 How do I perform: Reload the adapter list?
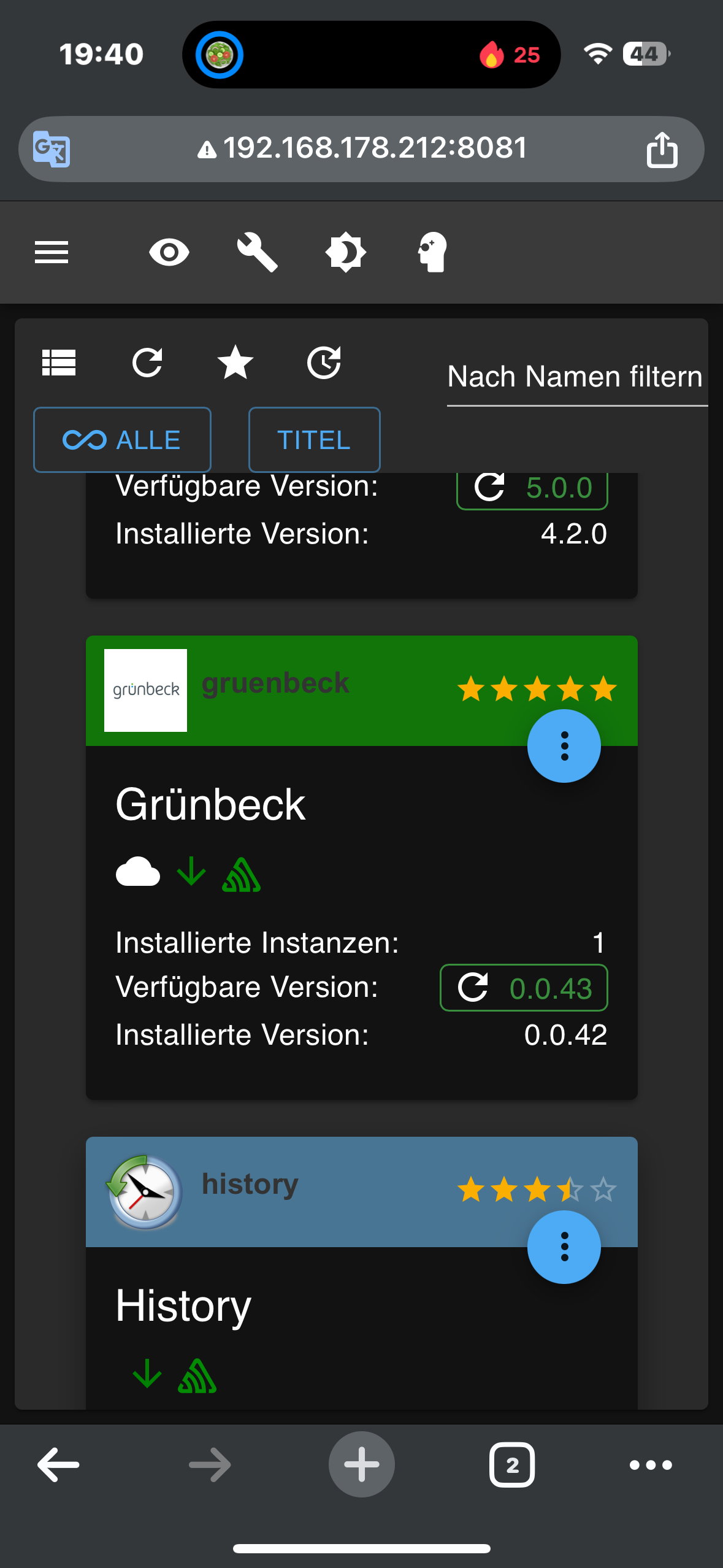click(x=147, y=363)
